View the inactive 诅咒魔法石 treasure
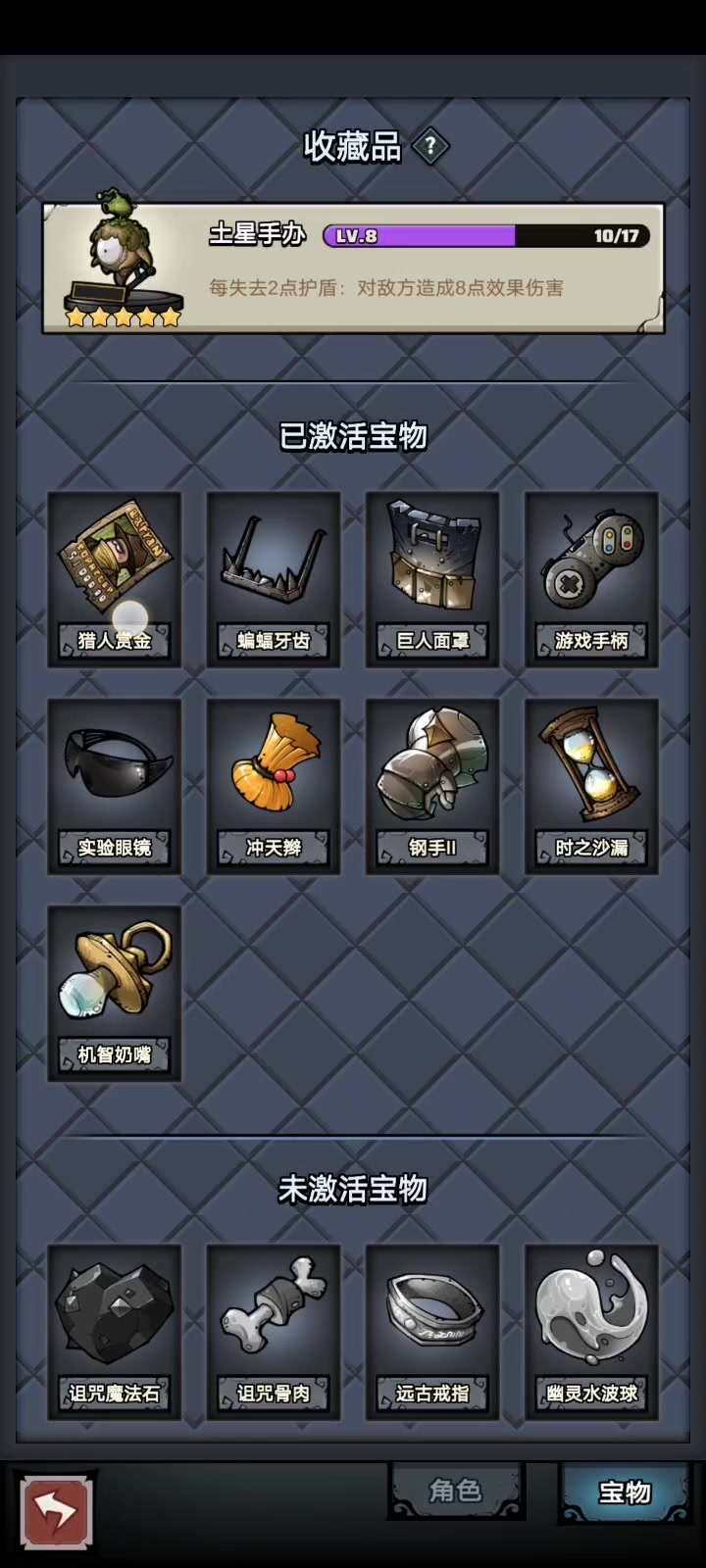This screenshot has width=706, height=1568. (115, 1332)
